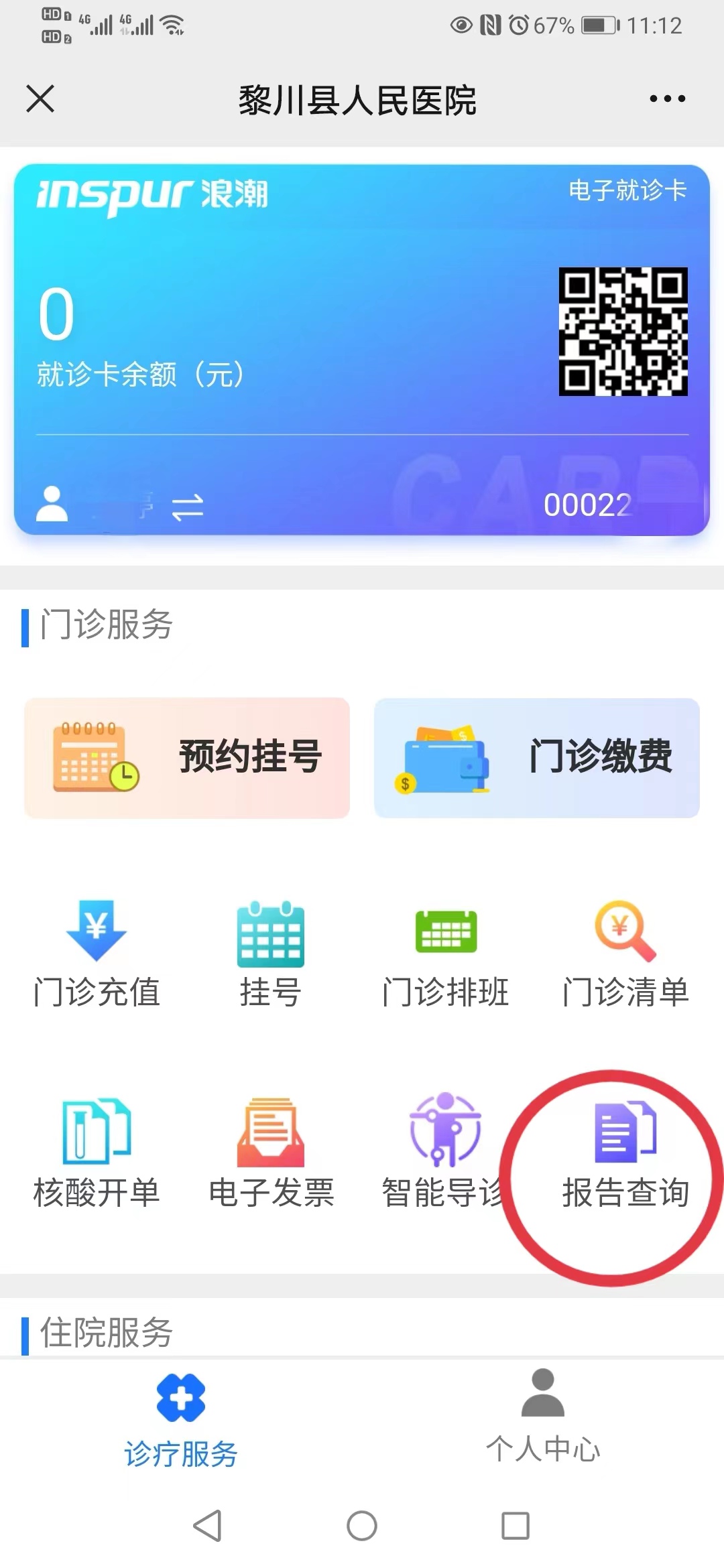Screen dimensions: 724x1568
Task: Launch 智能导诊 smart triage guide
Action: pyautogui.click(x=444, y=1153)
